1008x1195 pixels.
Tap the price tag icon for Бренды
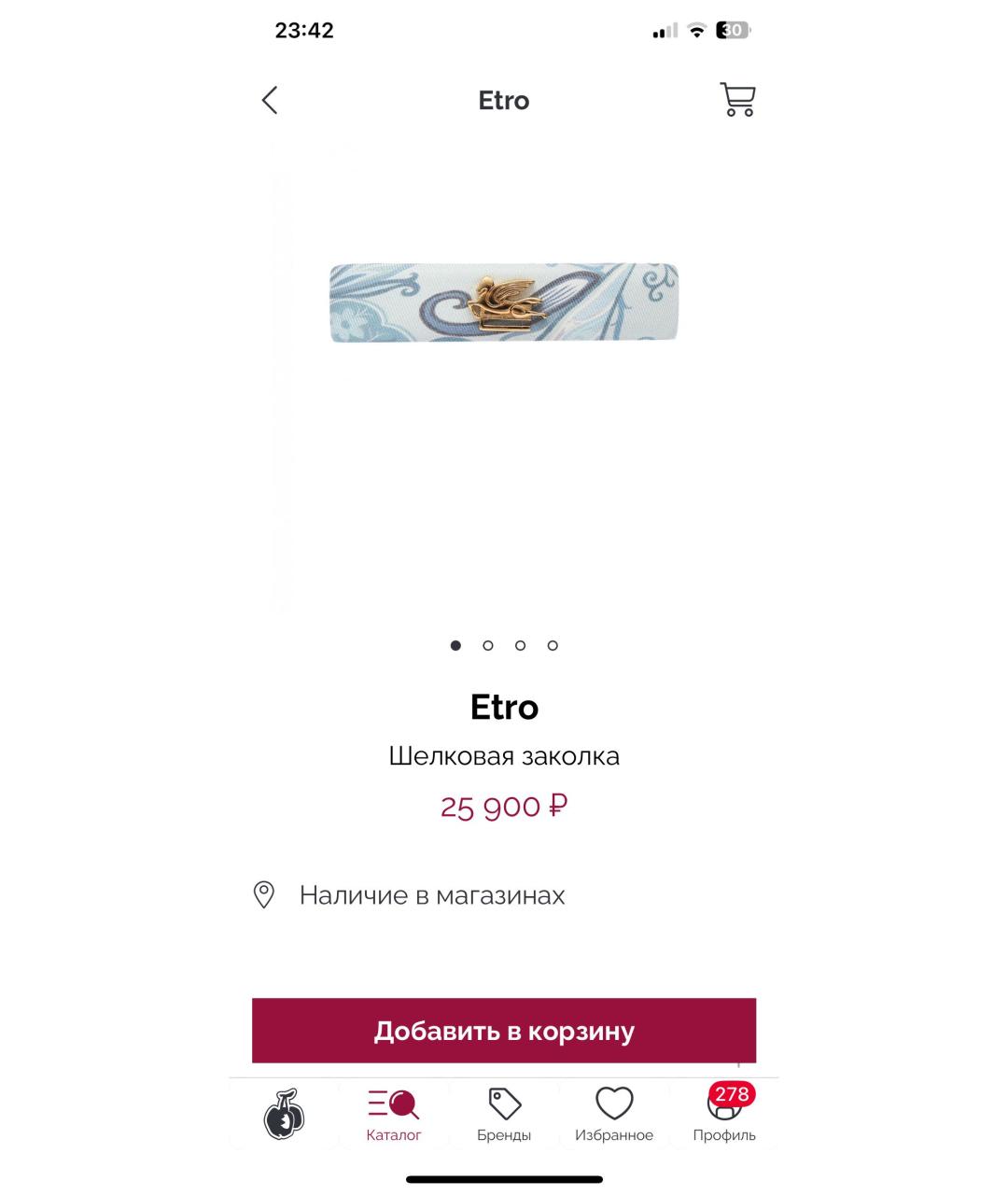pos(504,1102)
